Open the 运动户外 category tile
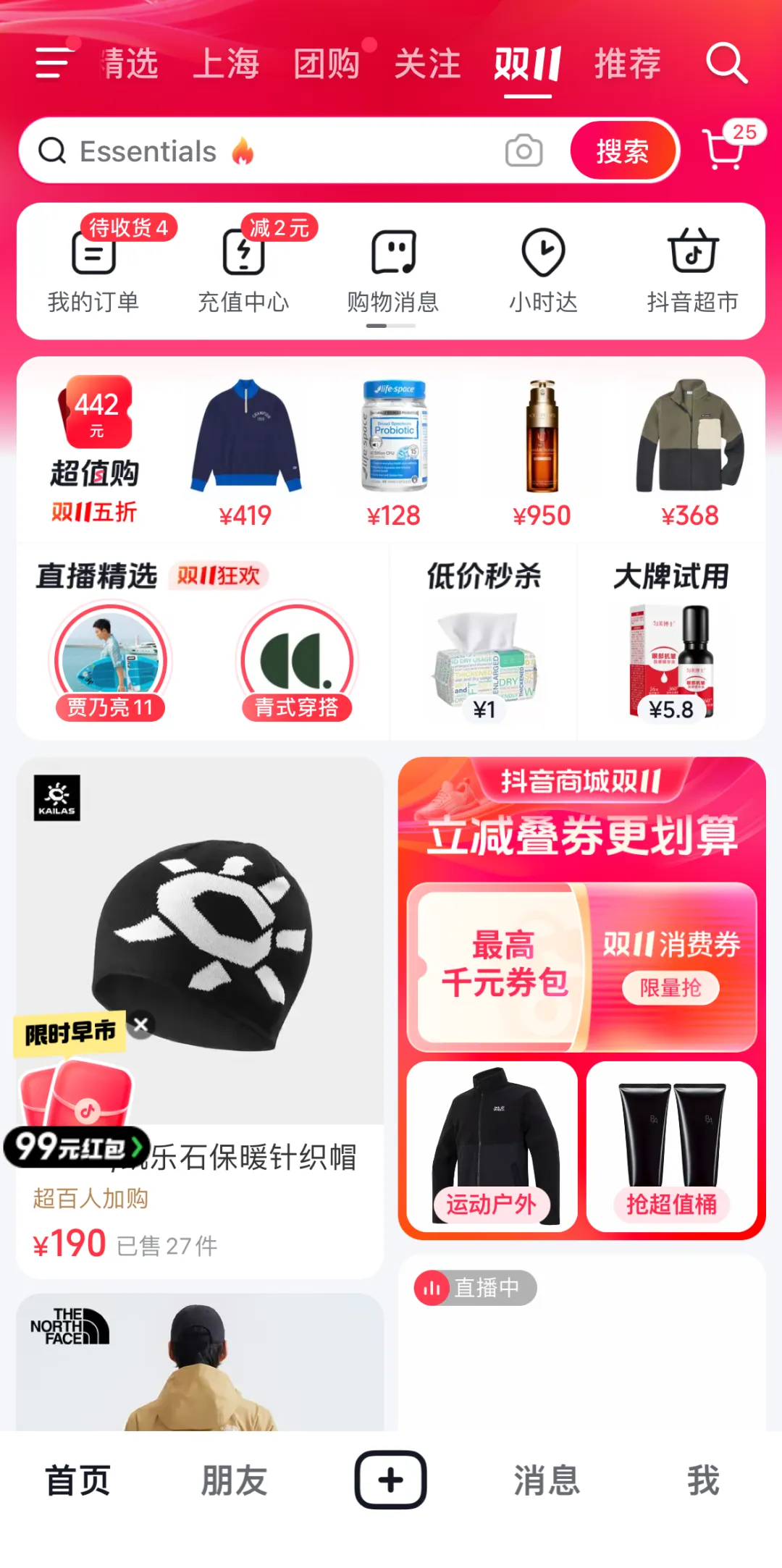The image size is (782, 1568). (x=492, y=1147)
